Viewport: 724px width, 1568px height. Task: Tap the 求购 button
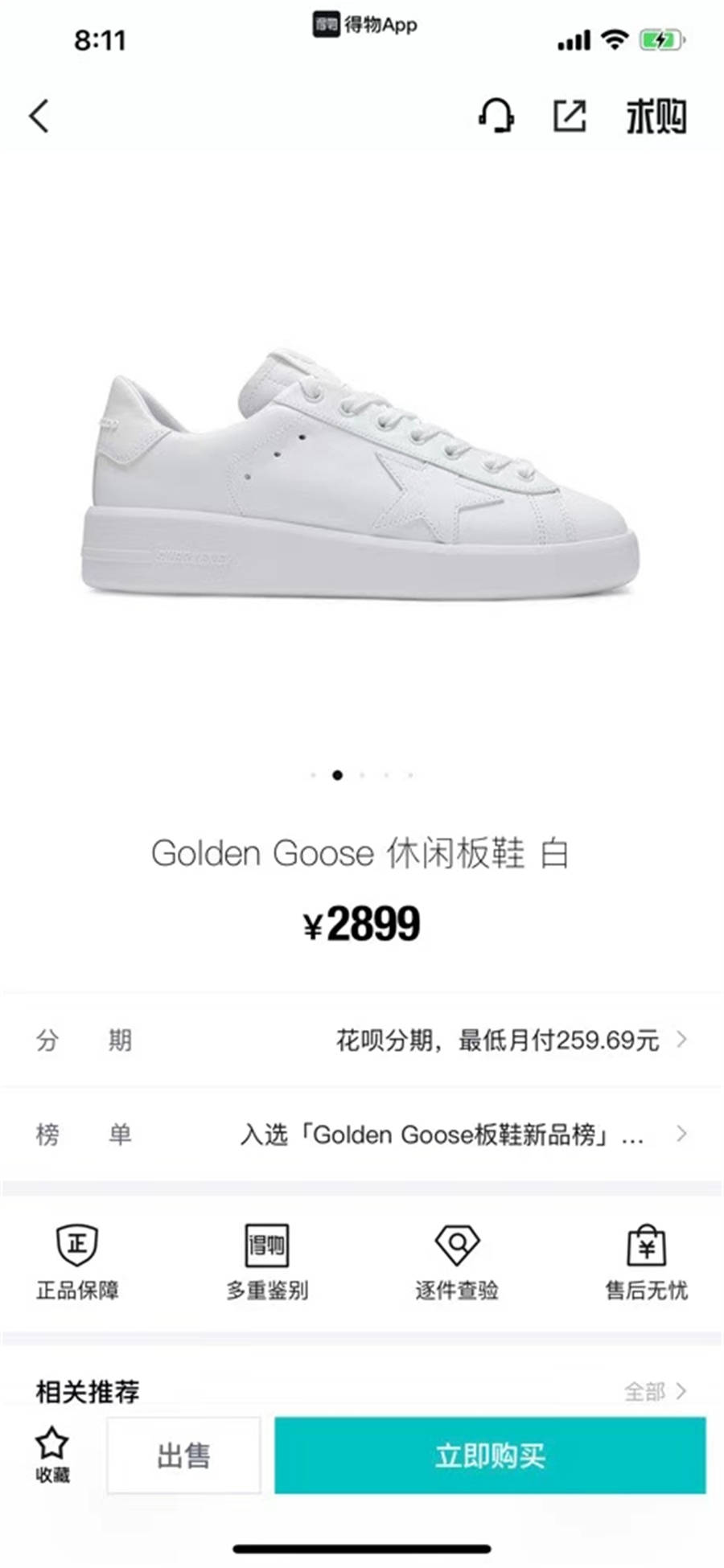pyautogui.click(x=656, y=117)
